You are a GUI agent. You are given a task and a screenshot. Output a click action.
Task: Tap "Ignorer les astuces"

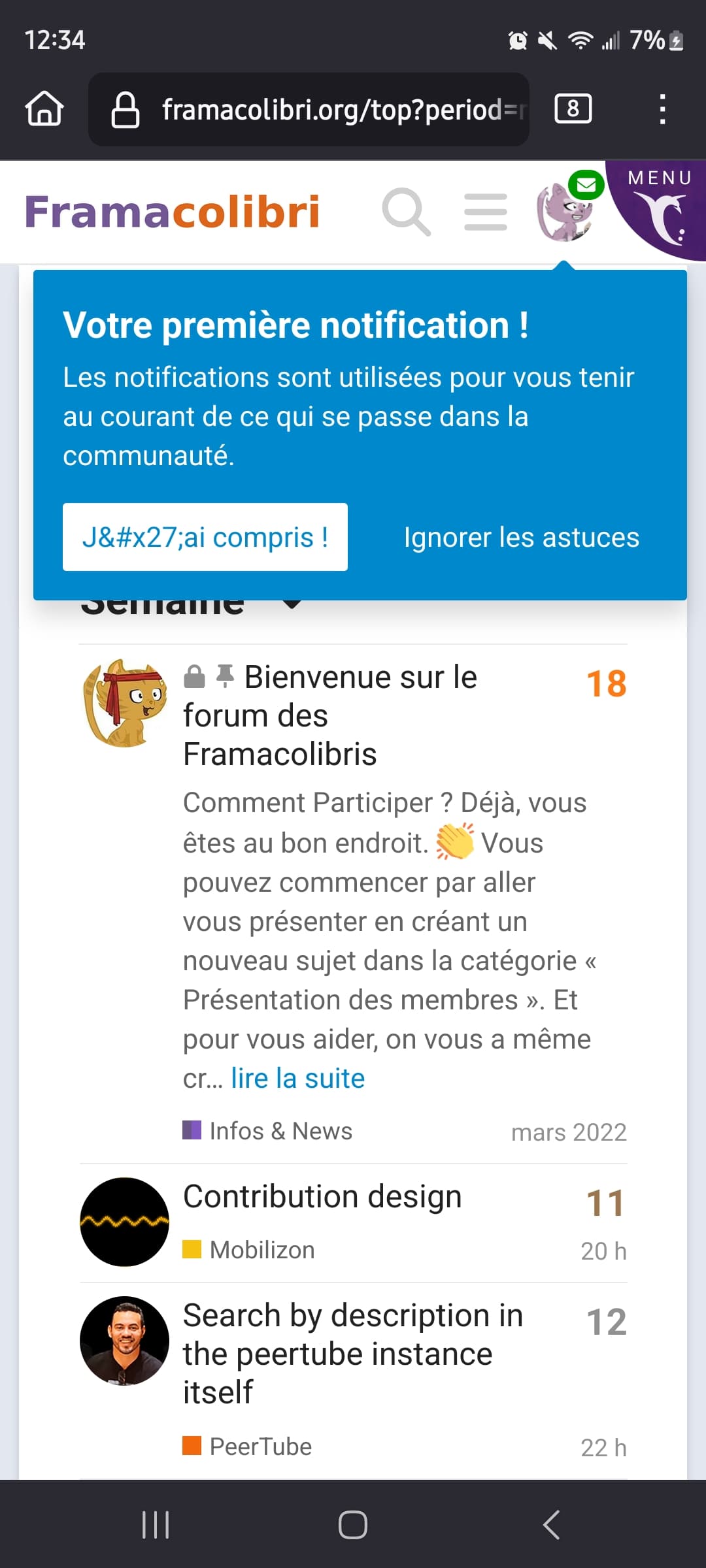(x=522, y=537)
